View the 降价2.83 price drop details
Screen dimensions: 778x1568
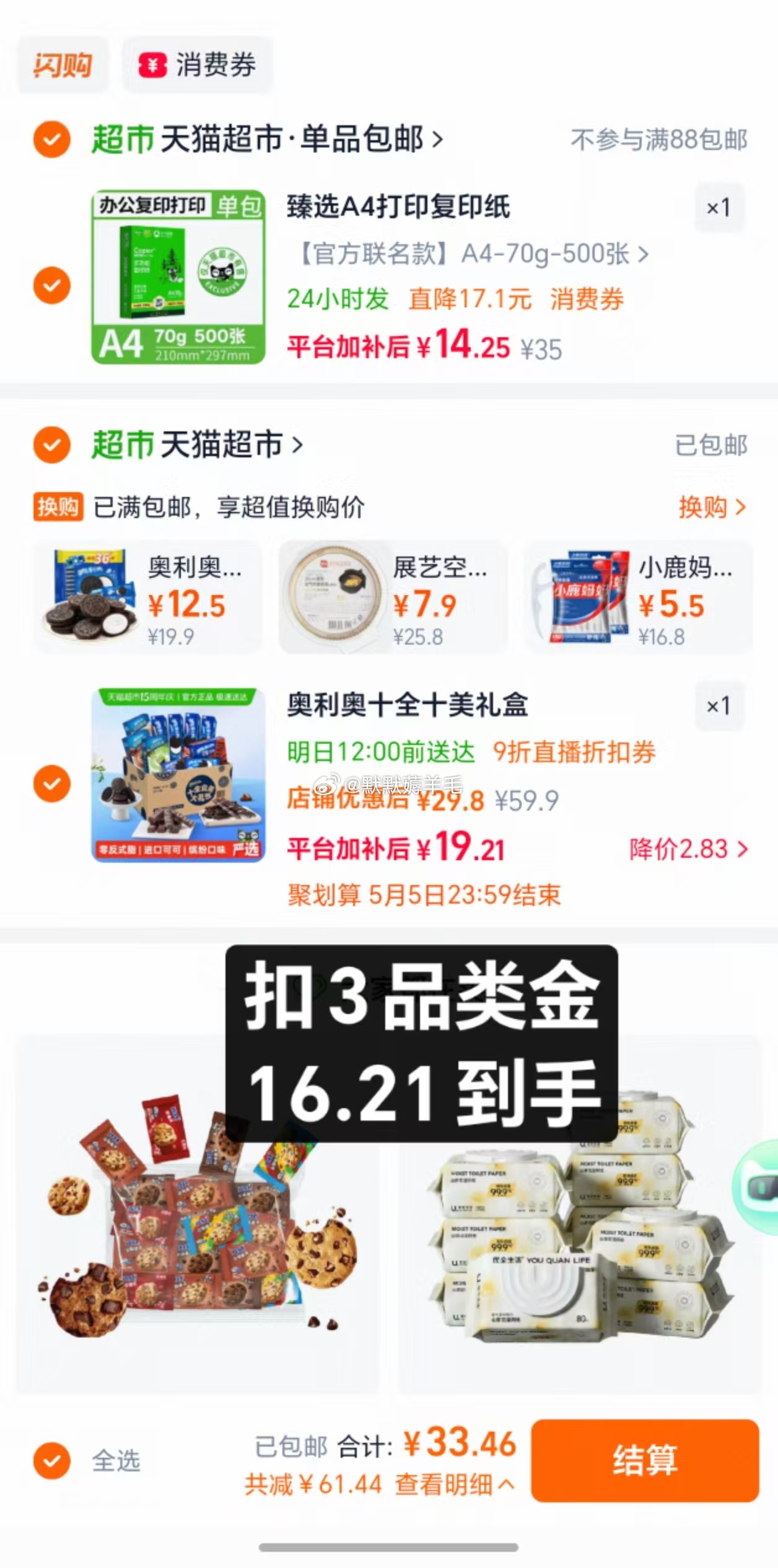688,848
